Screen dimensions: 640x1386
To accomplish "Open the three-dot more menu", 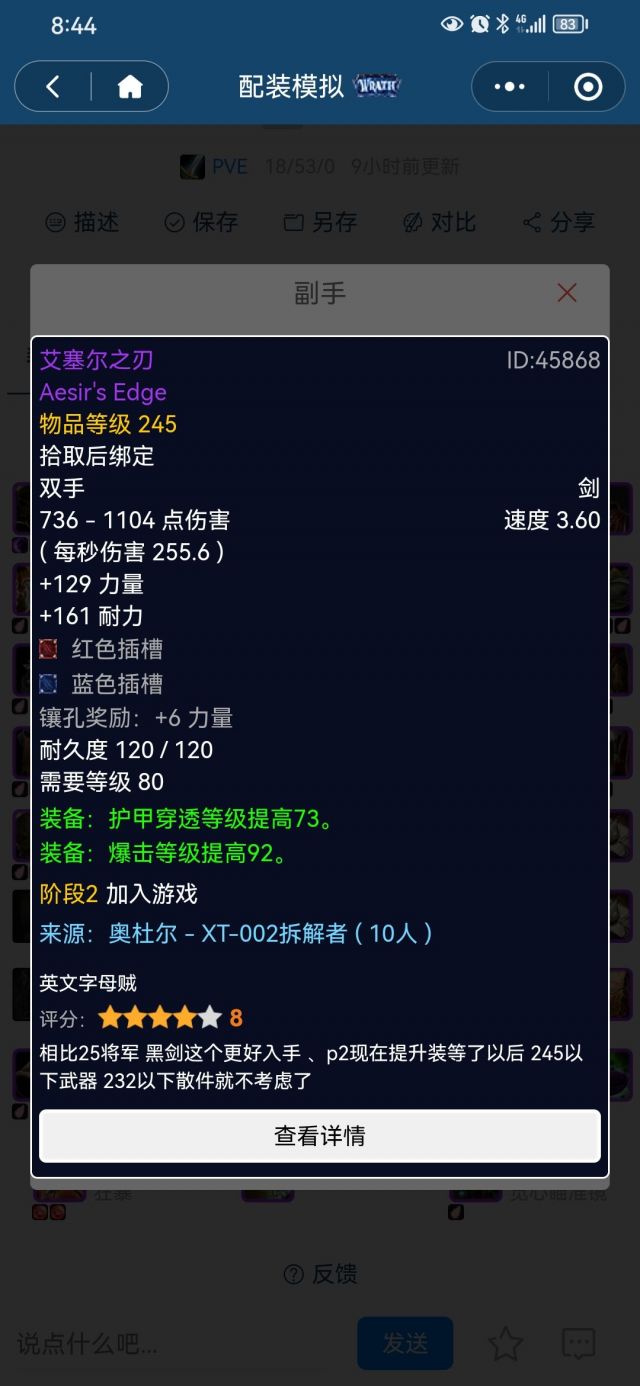I will 509,87.
